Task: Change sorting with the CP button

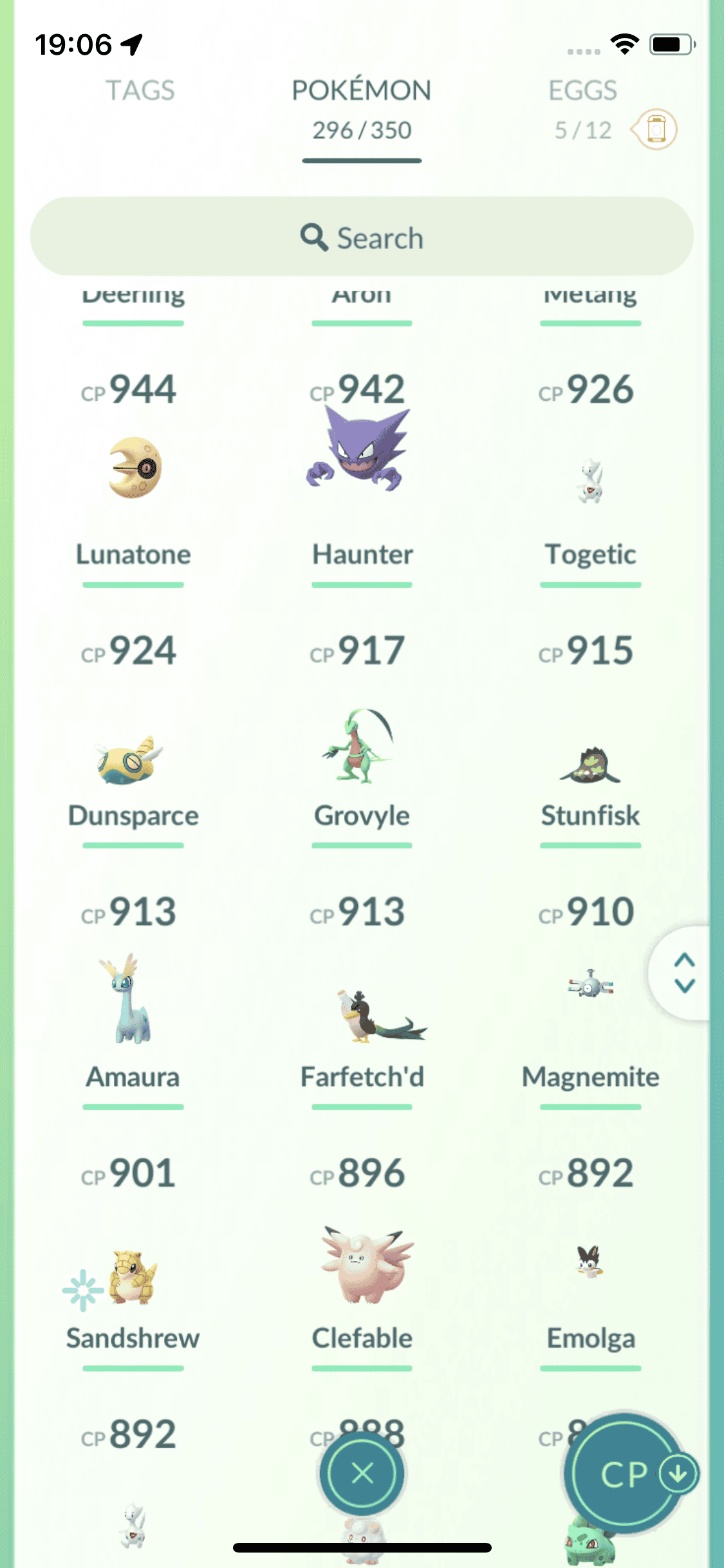Action: (624, 1474)
